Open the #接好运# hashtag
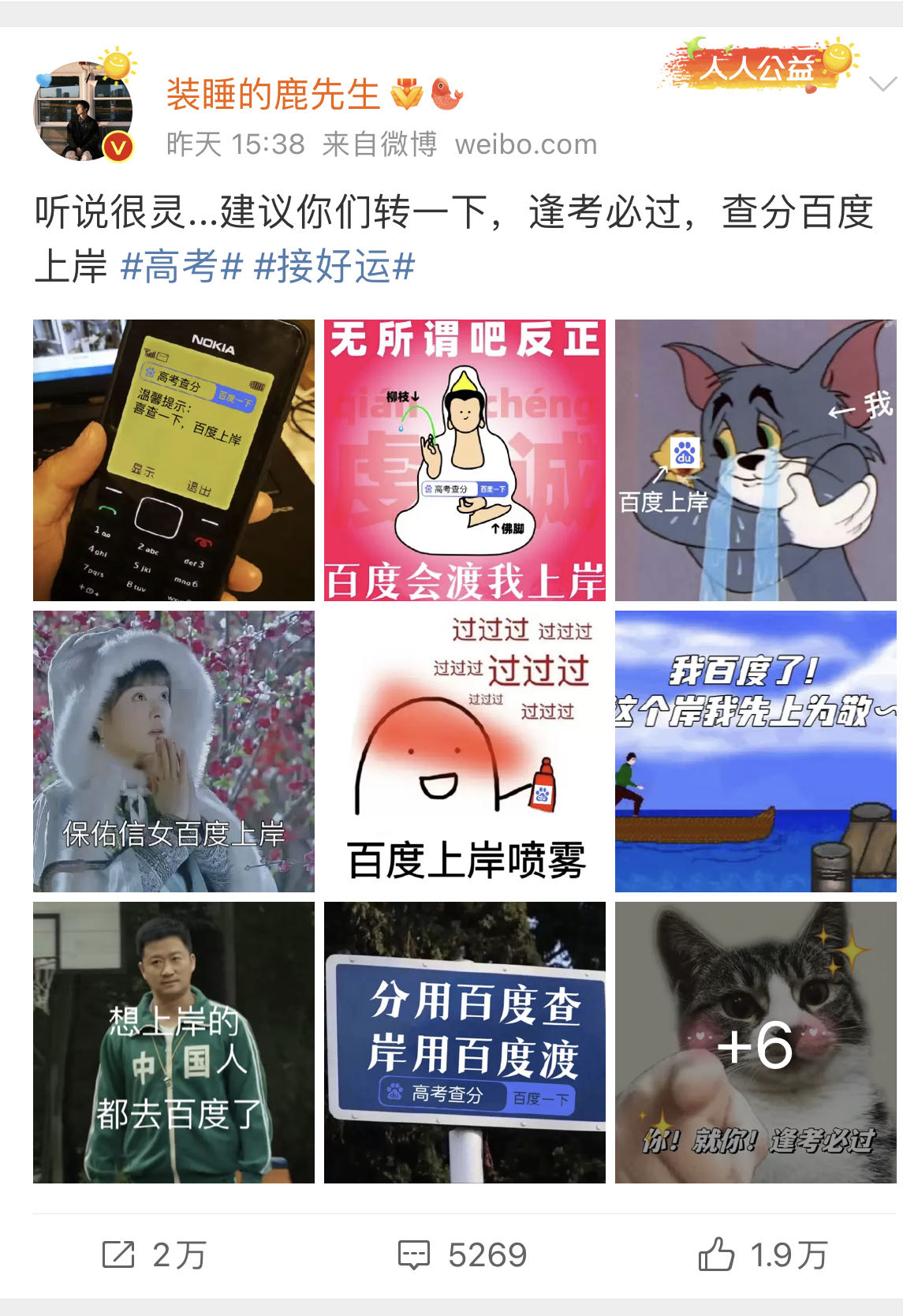 pos(334,267)
